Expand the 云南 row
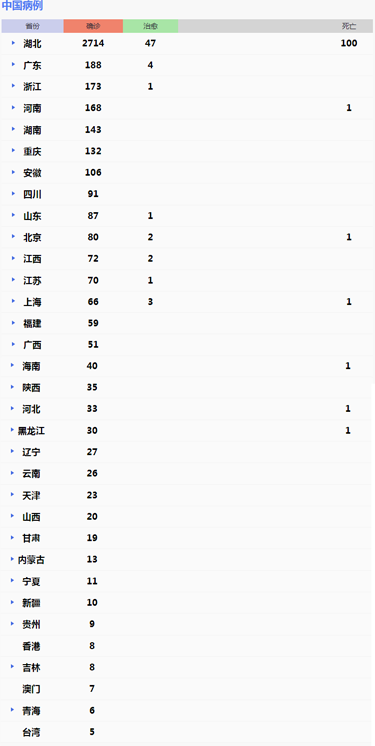The width and height of the screenshot is (375, 746). click(x=13, y=473)
